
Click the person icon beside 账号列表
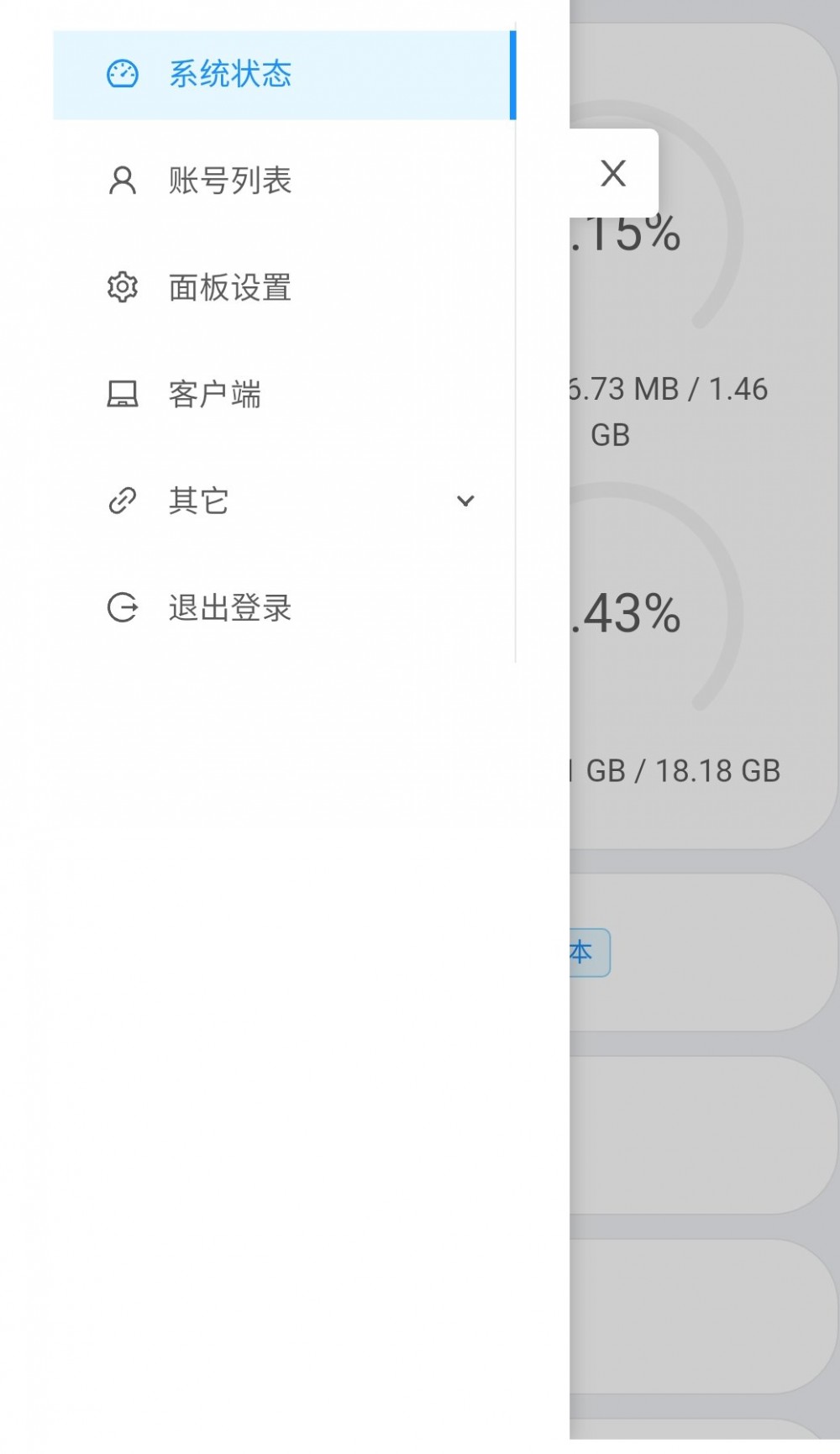click(x=123, y=180)
